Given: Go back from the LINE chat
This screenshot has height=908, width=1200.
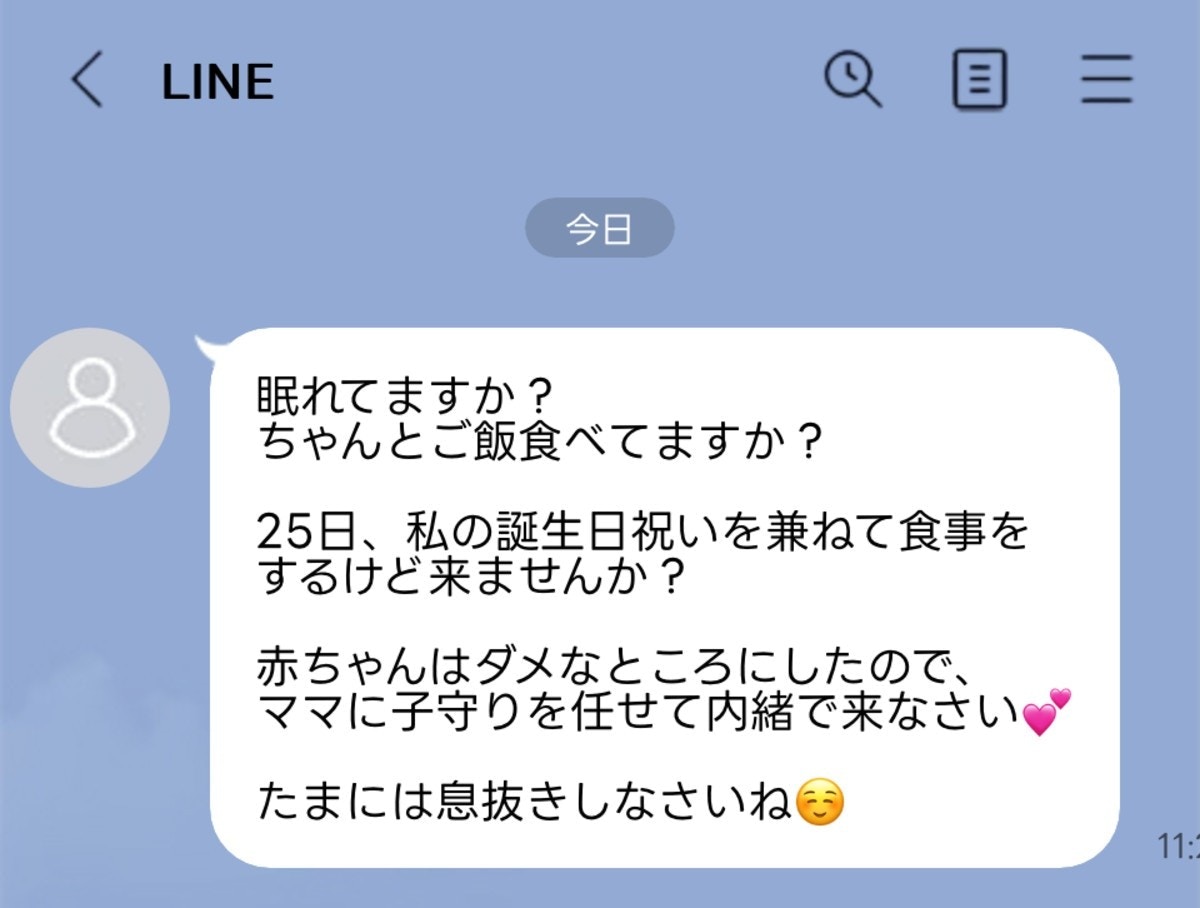Looking at the screenshot, I should (x=88, y=80).
